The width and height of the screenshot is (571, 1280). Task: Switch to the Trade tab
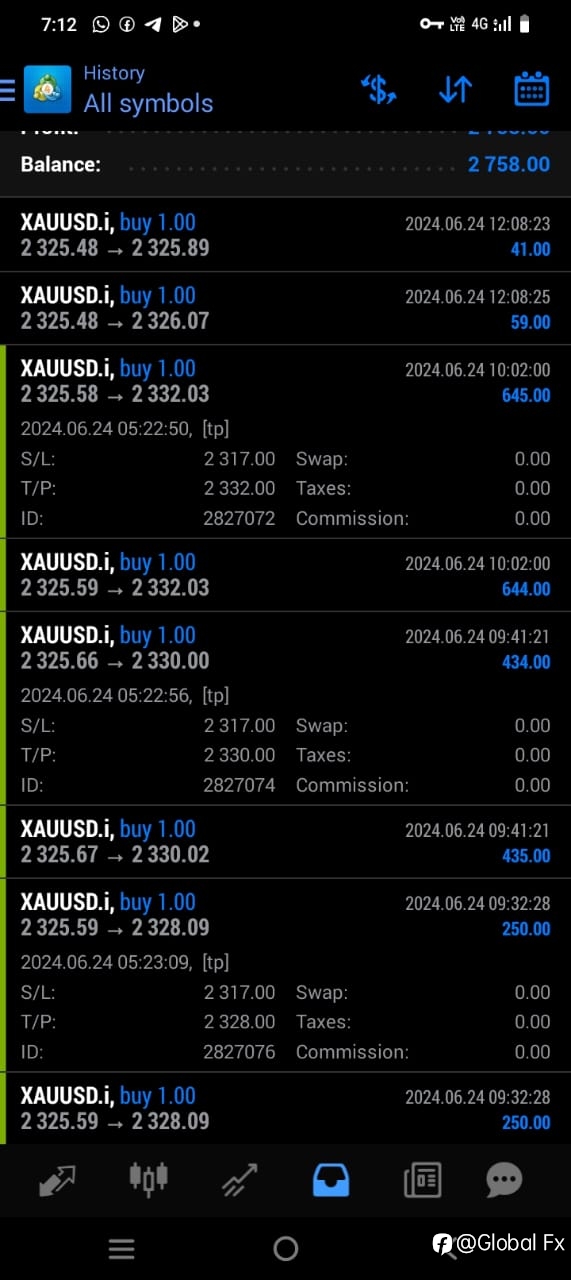(239, 1180)
